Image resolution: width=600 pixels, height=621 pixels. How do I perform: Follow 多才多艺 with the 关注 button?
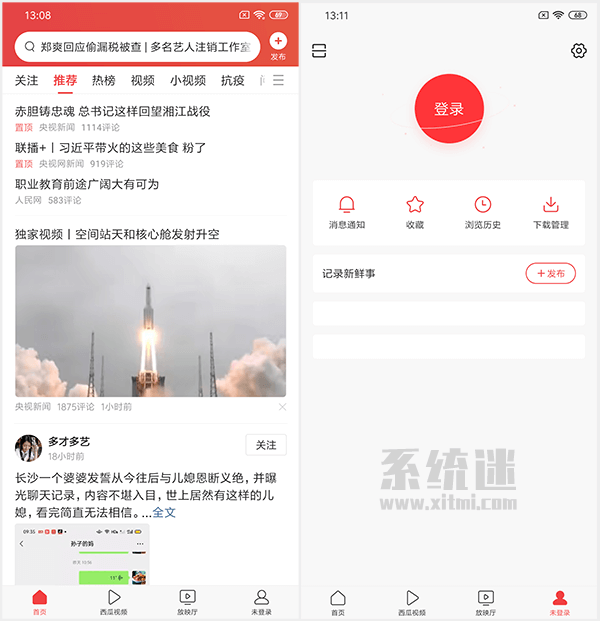[266, 445]
